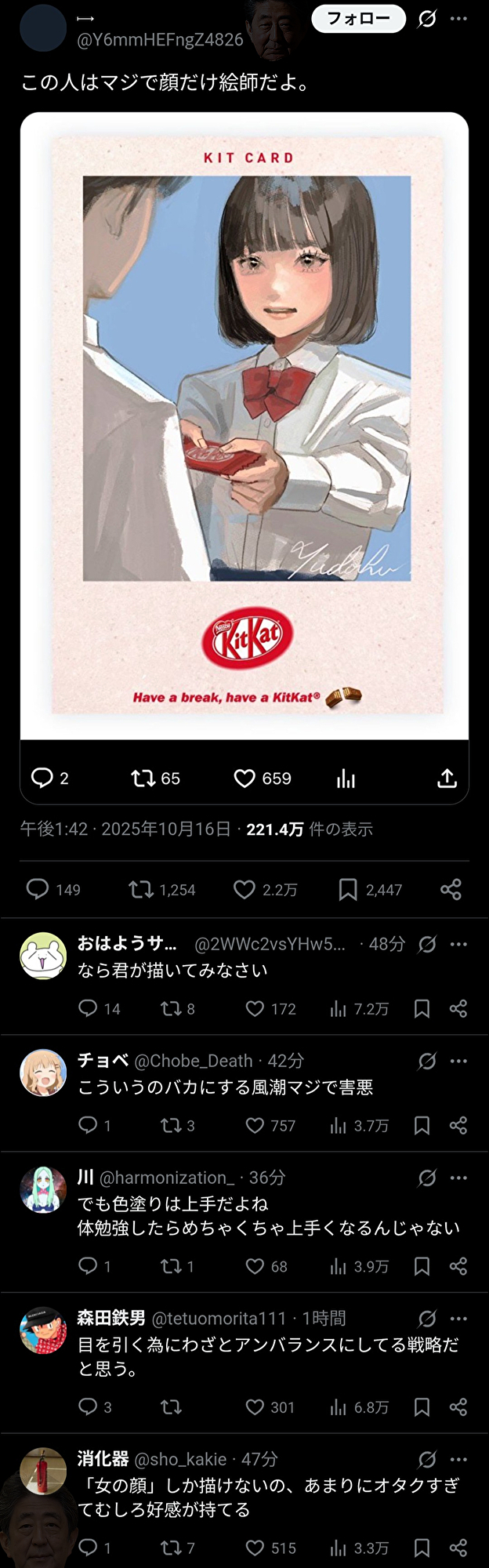Share the quoted post via upload icon
489x1568 pixels.
[x=447, y=778]
